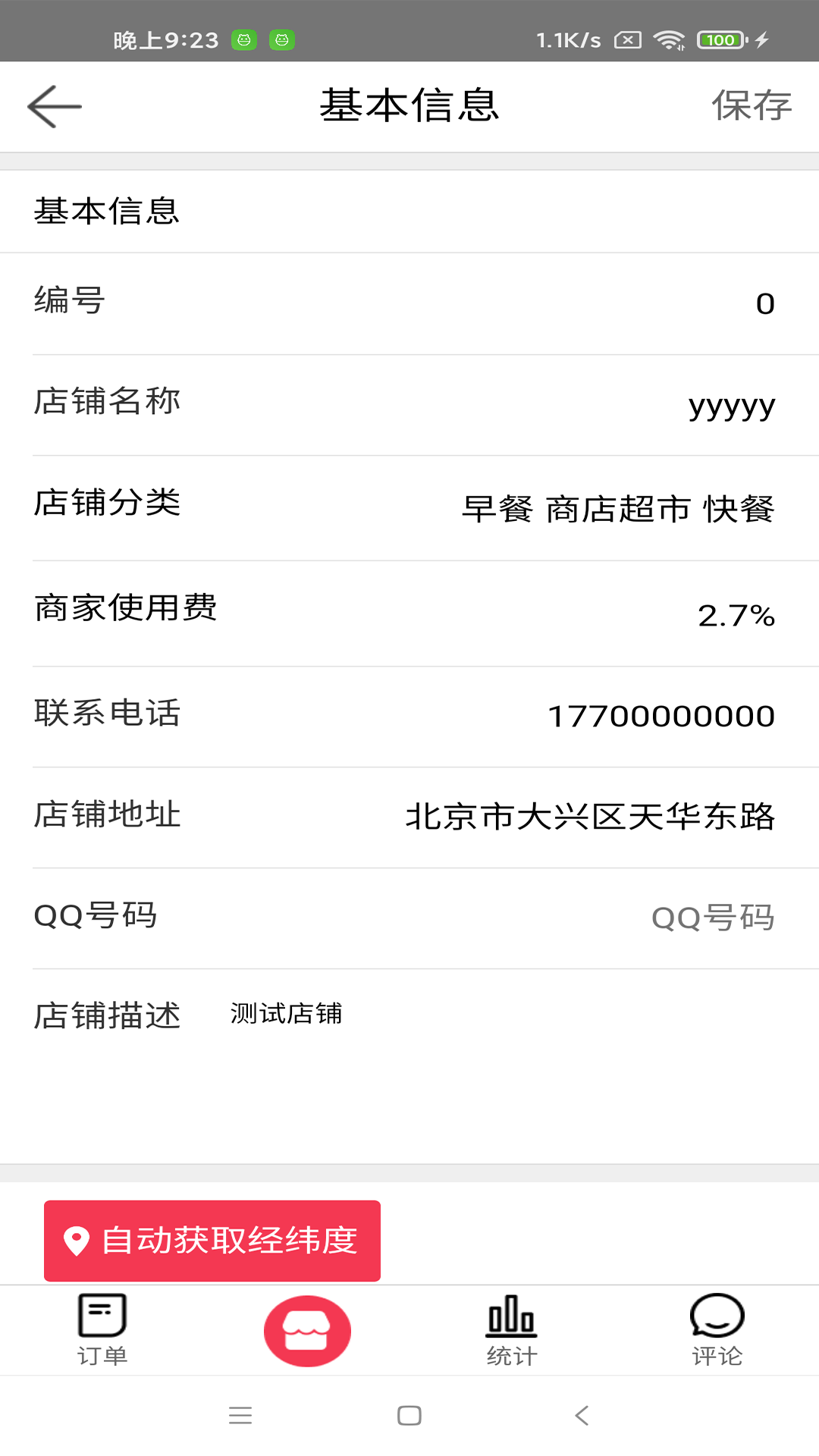Edit the QQ号码 input field

tap(713, 918)
